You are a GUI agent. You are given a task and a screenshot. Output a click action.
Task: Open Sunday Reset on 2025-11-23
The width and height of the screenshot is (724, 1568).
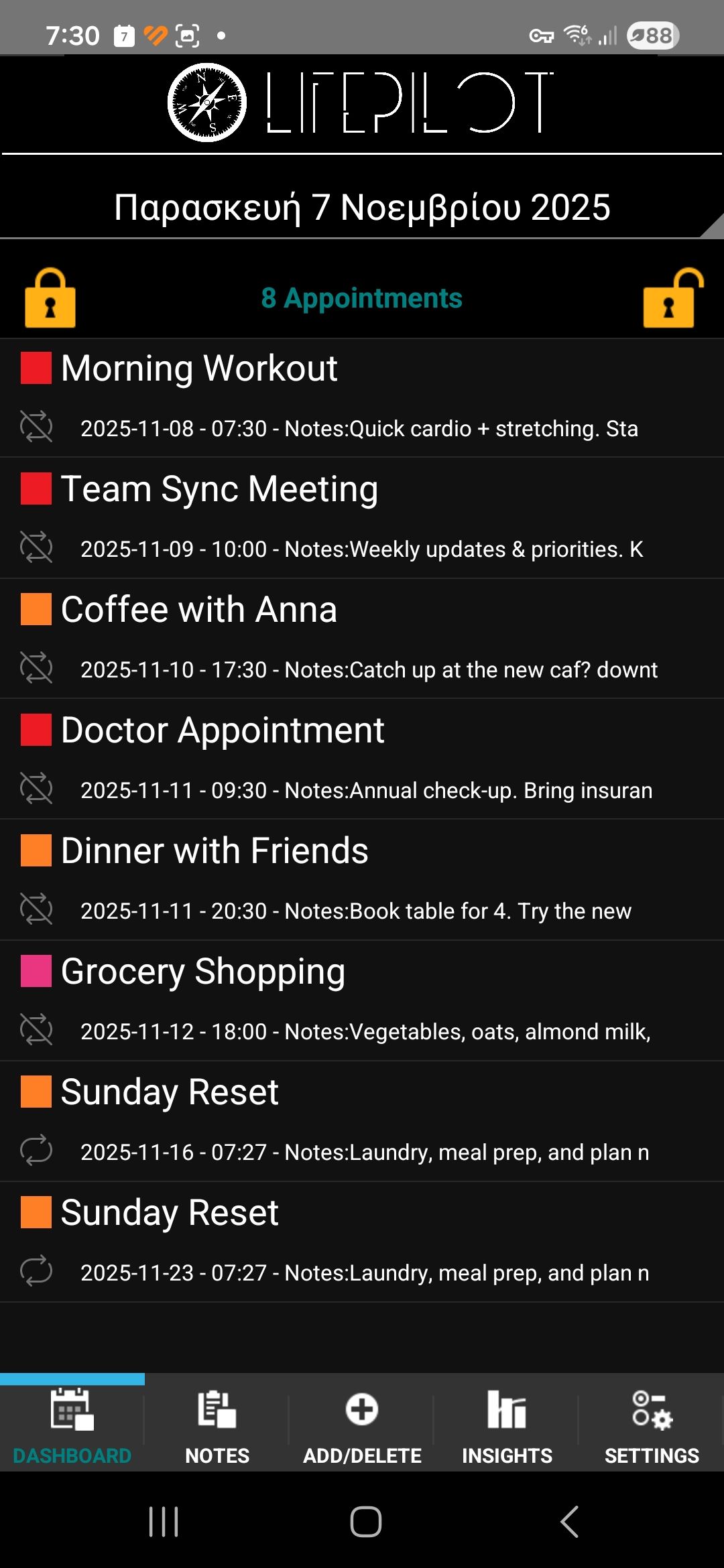[362, 1242]
